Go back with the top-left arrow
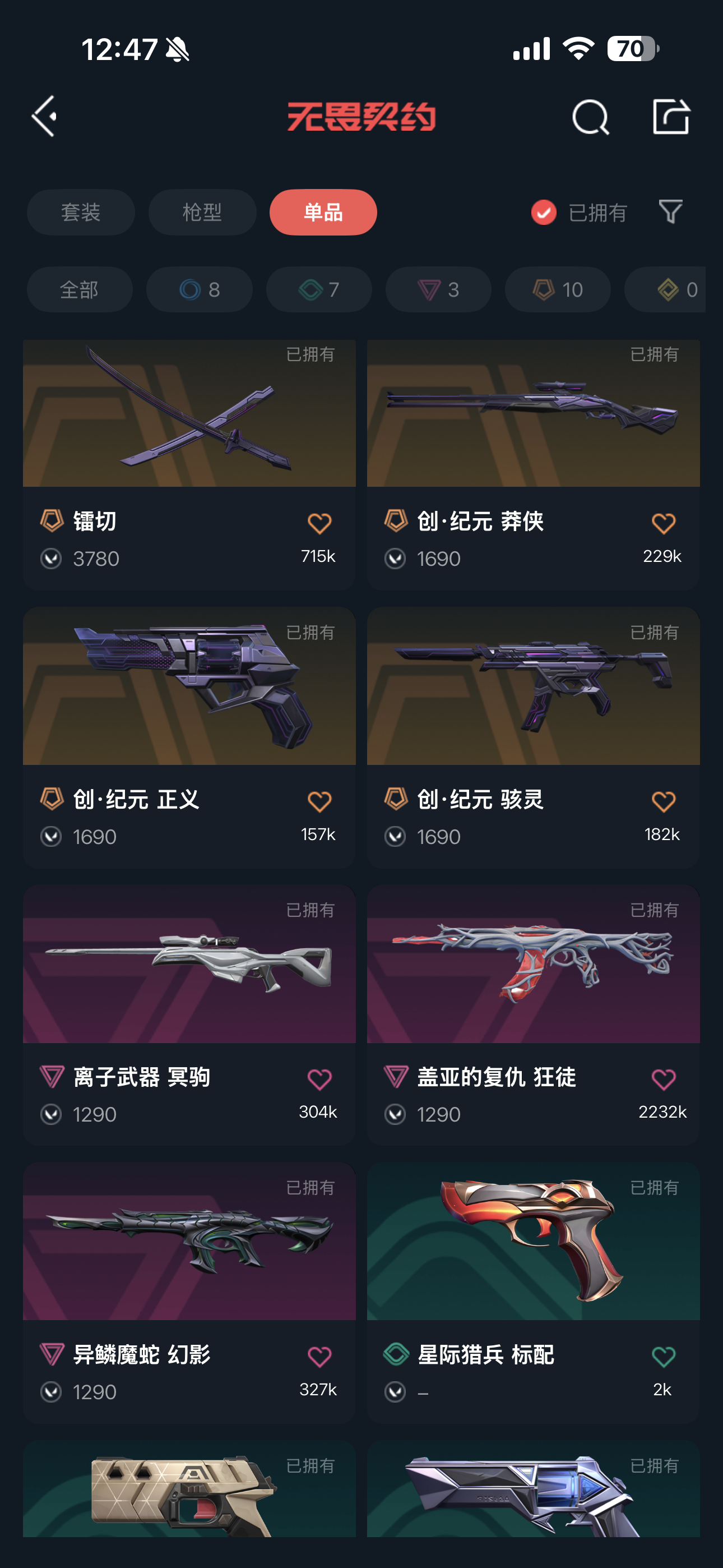This screenshot has height=1568, width=723. [x=45, y=116]
